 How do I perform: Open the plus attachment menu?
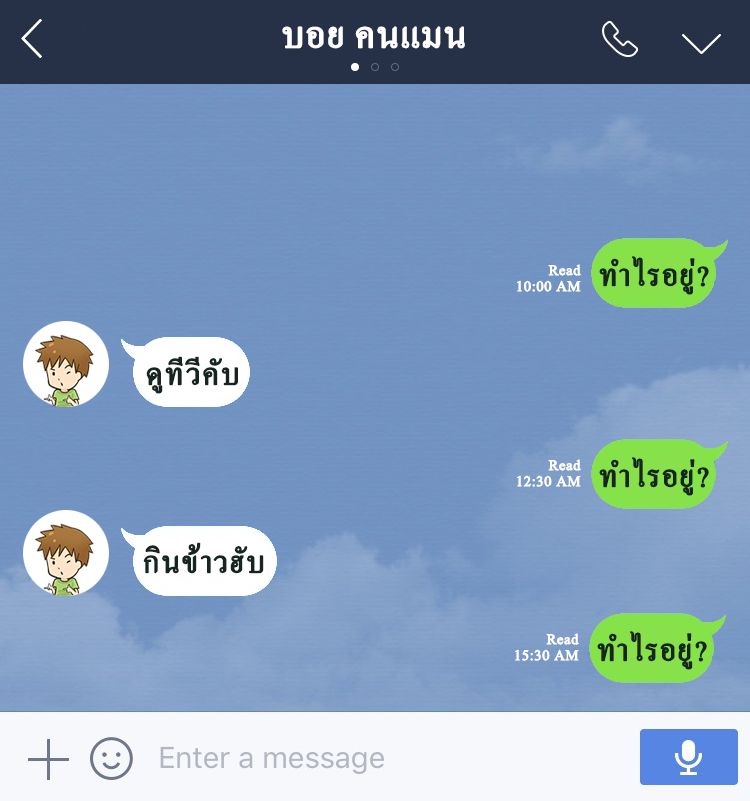48,760
